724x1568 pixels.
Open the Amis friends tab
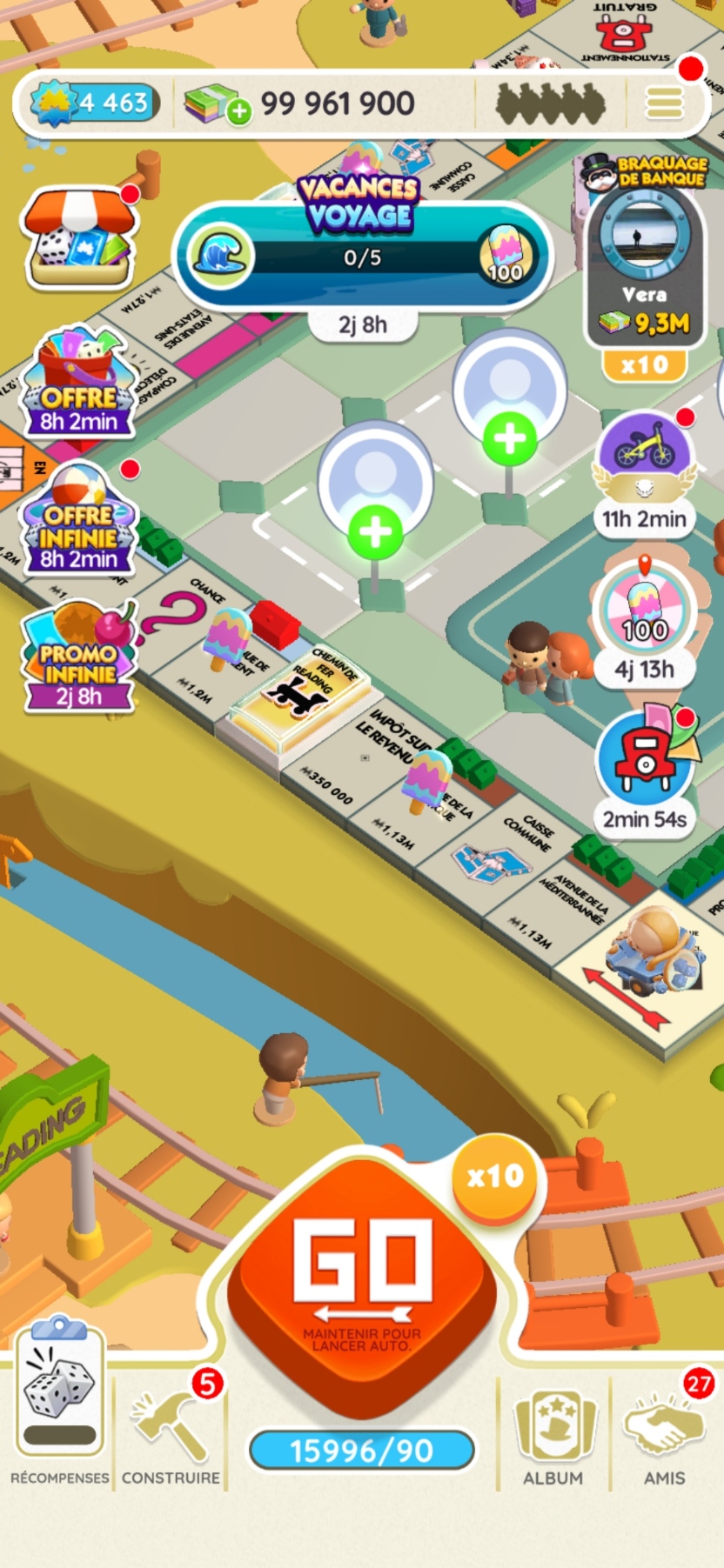pyautogui.click(x=664, y=1435)
